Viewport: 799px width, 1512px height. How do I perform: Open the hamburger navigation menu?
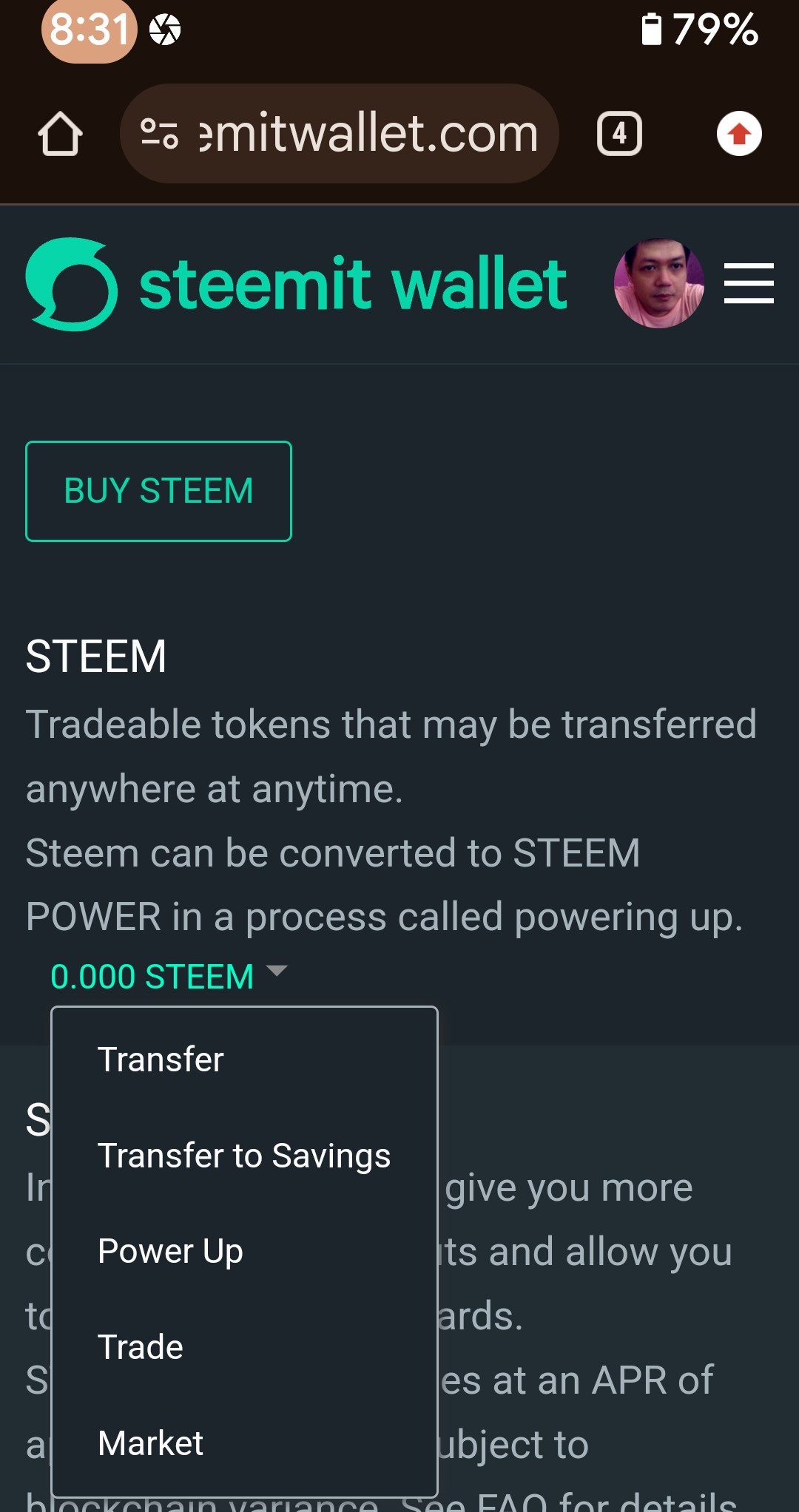tap(749, 283)
